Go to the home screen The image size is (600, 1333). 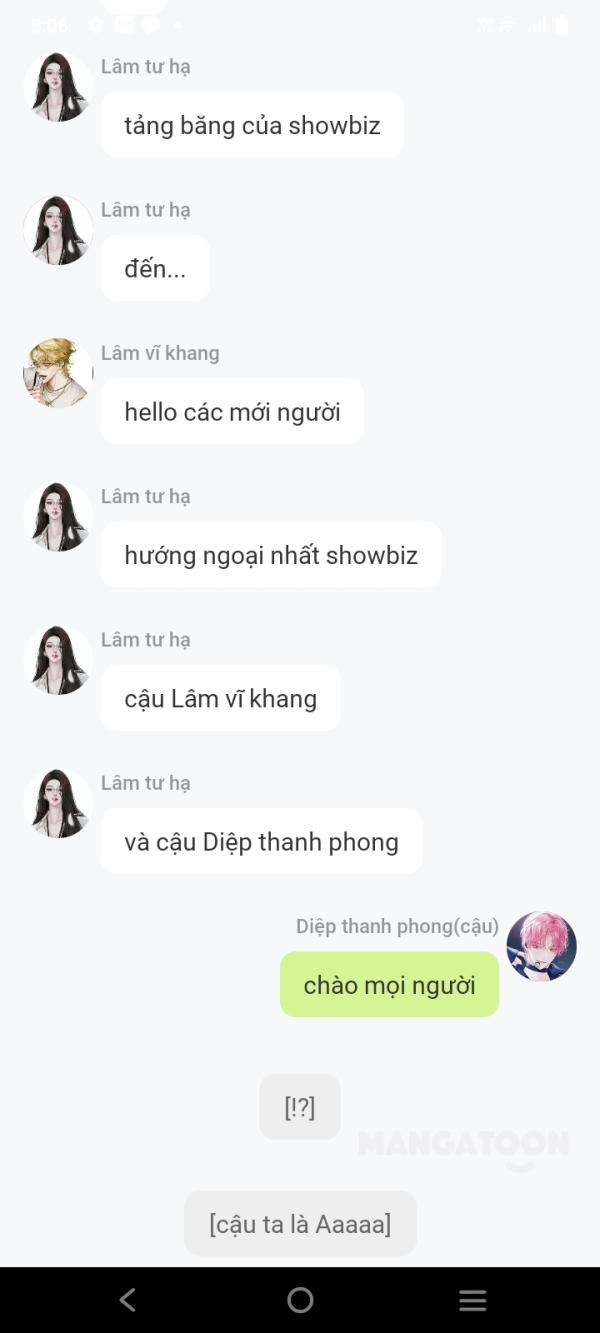[300, 1299]
